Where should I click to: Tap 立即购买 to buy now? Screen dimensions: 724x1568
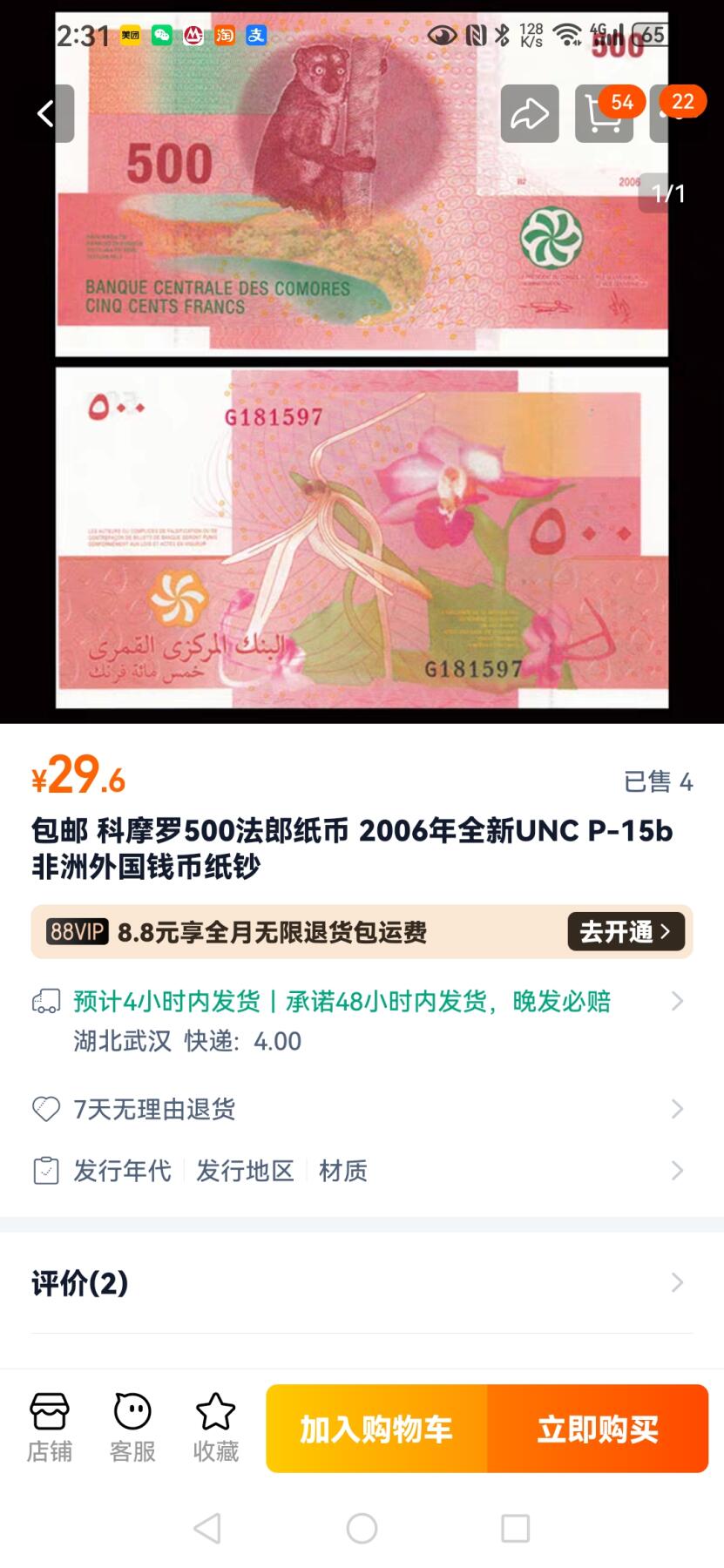coord(598,1429)
